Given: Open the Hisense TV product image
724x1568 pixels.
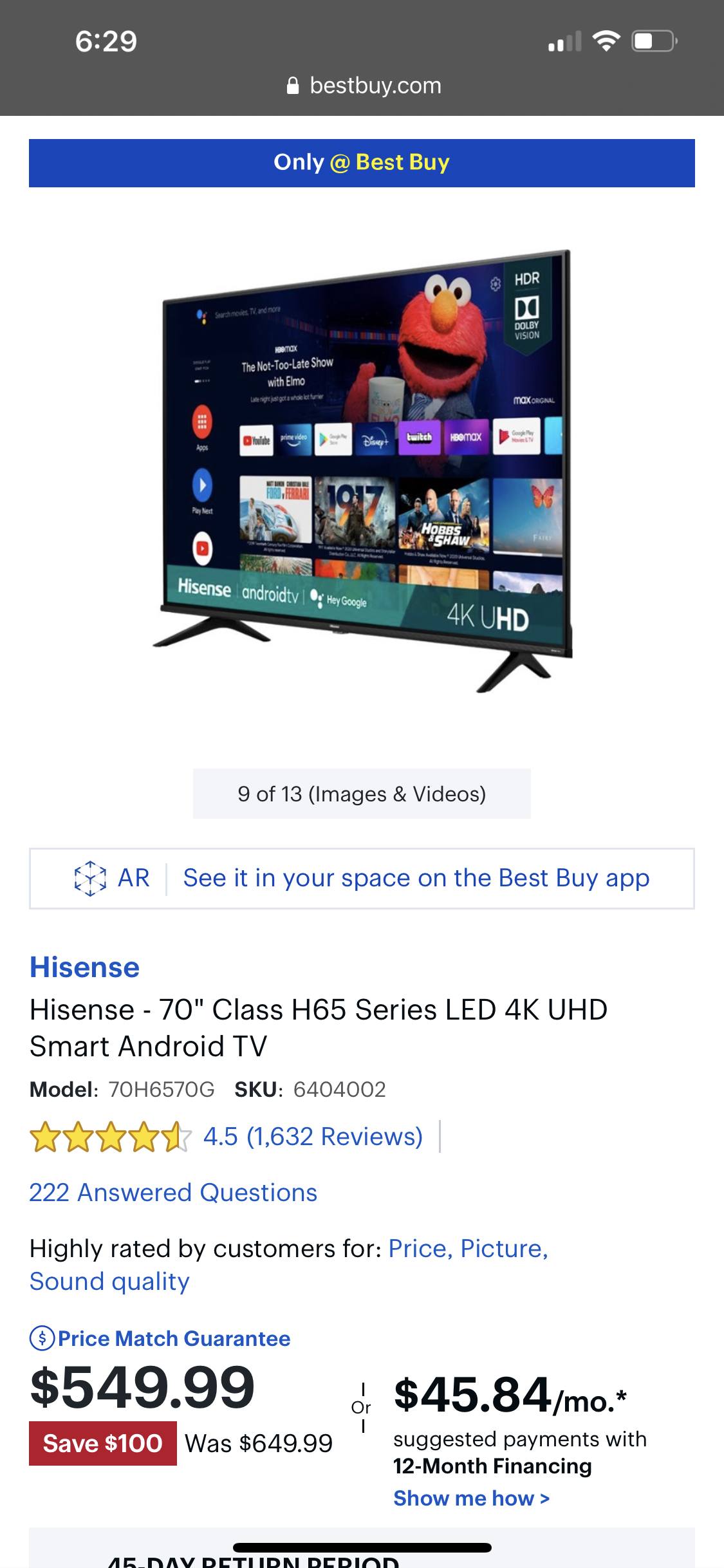Looking at the screenshot, I should pyautogui.click(x=362, y=470).
